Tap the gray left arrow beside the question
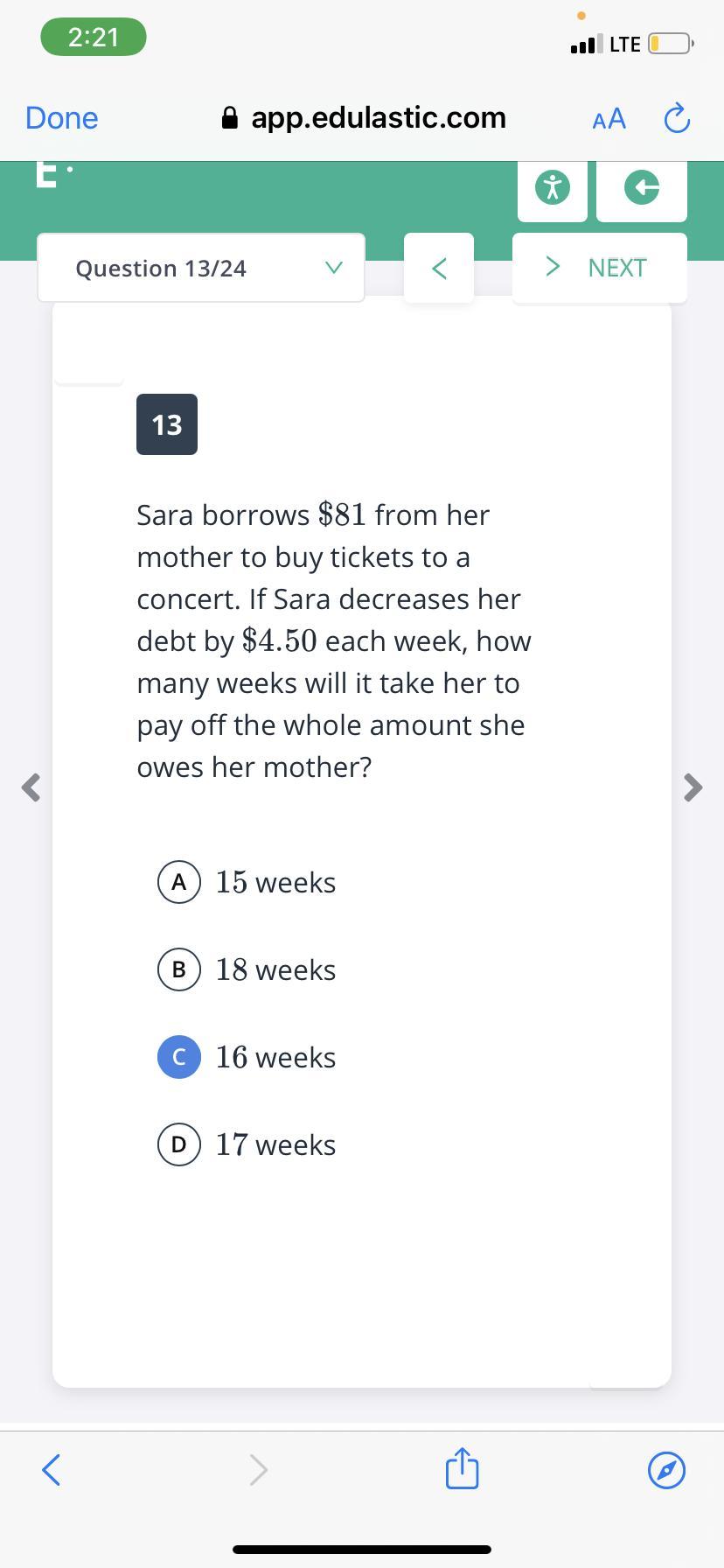The width and height of the screenshot is (724, 1568). click(31, 787)
